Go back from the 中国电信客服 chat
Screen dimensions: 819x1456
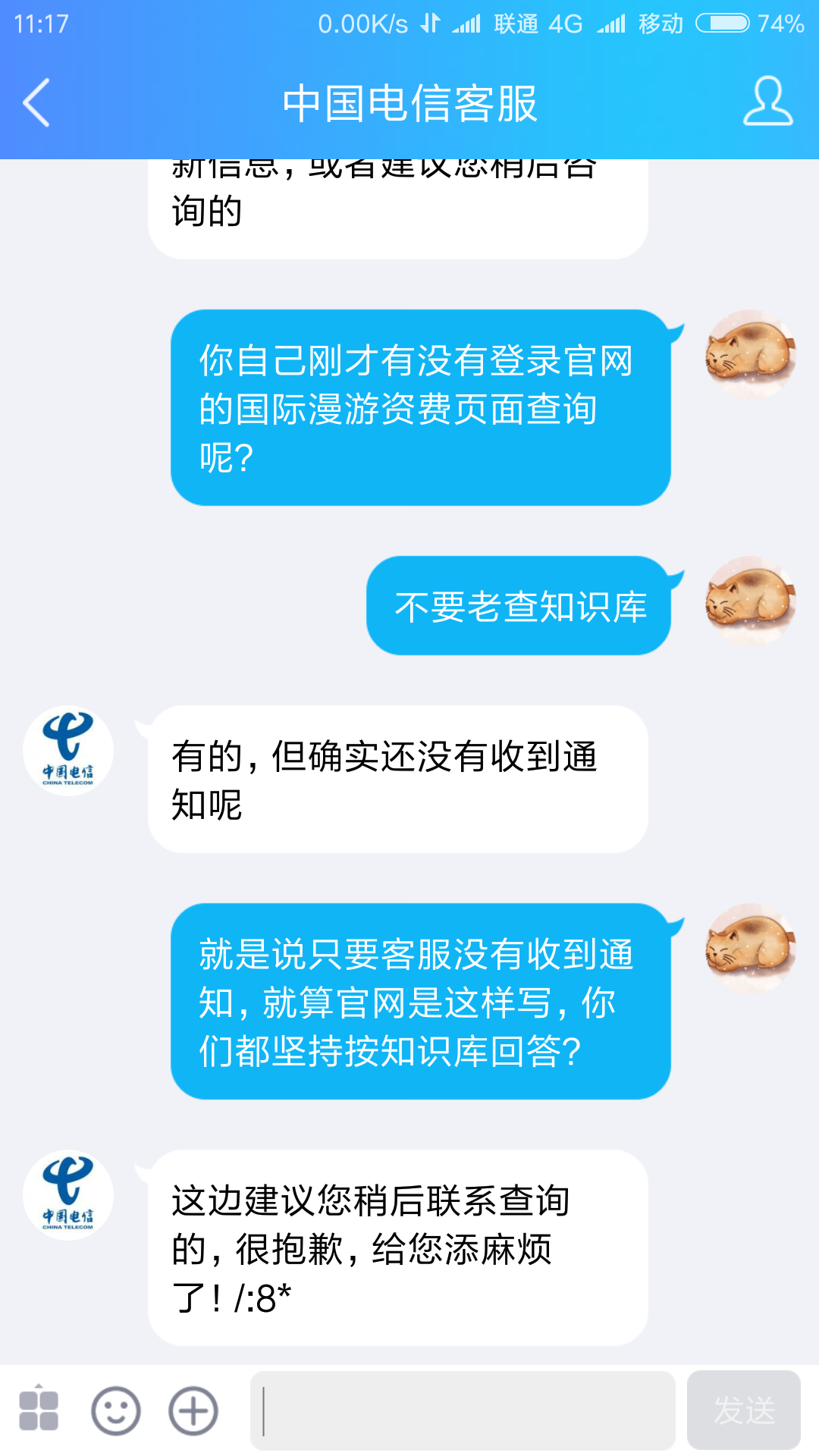point(36,102)
